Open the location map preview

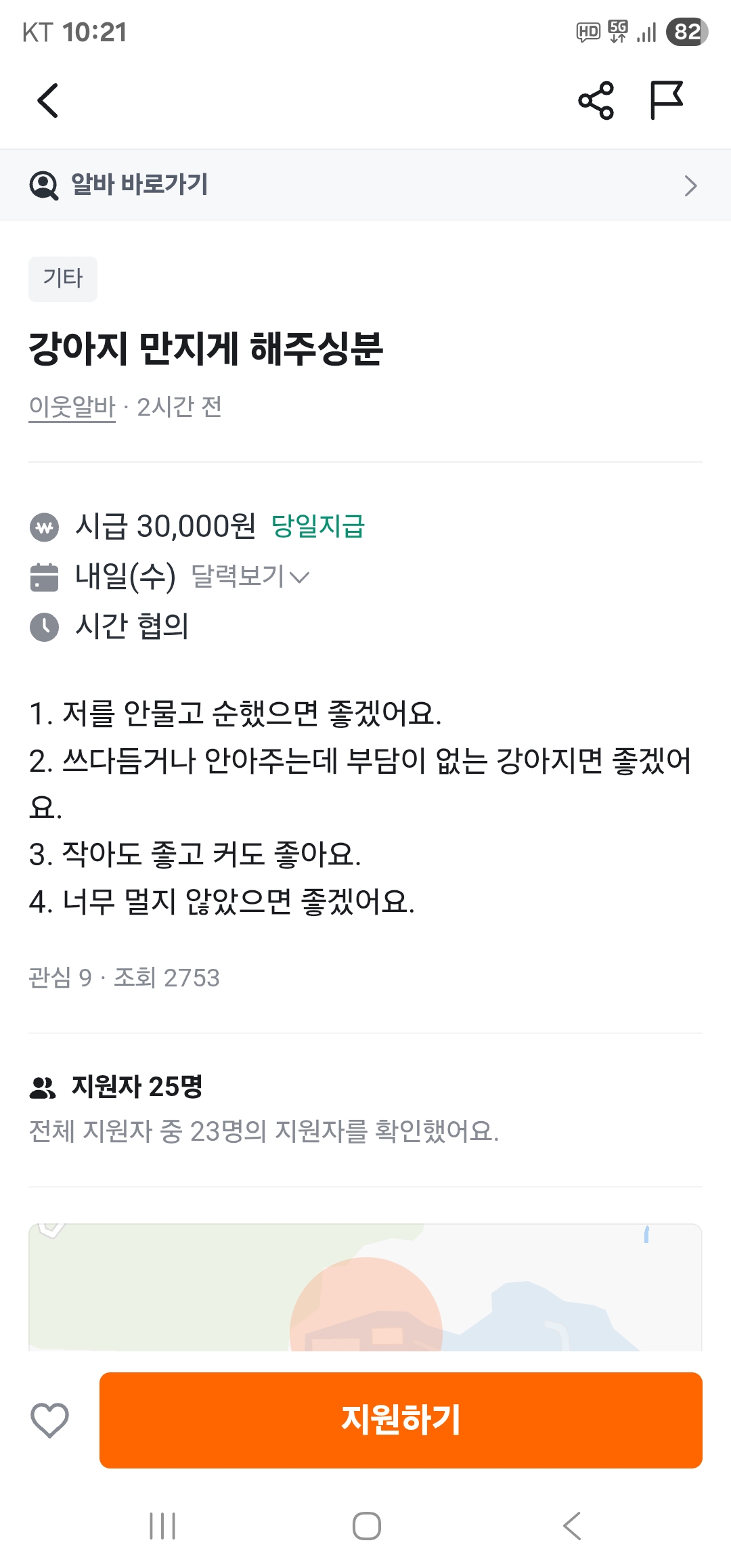(365, 1287)
